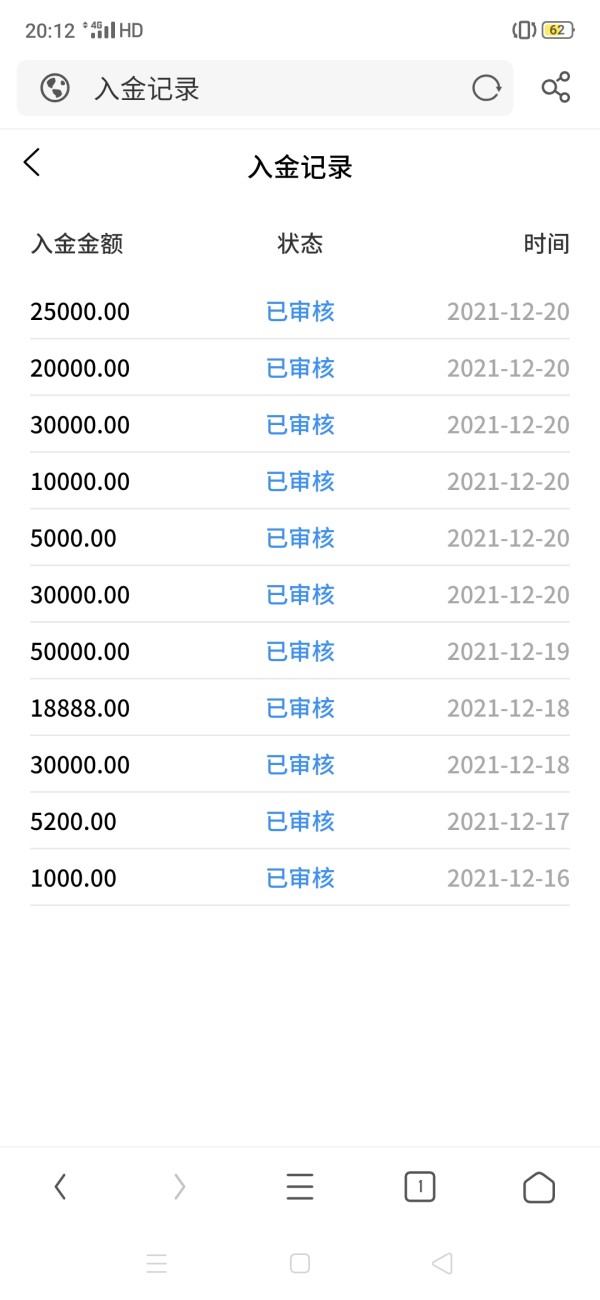This screenshot has height=1300, width=600.
Task: Tap the system back triangle button
Action: (442, 1263)
